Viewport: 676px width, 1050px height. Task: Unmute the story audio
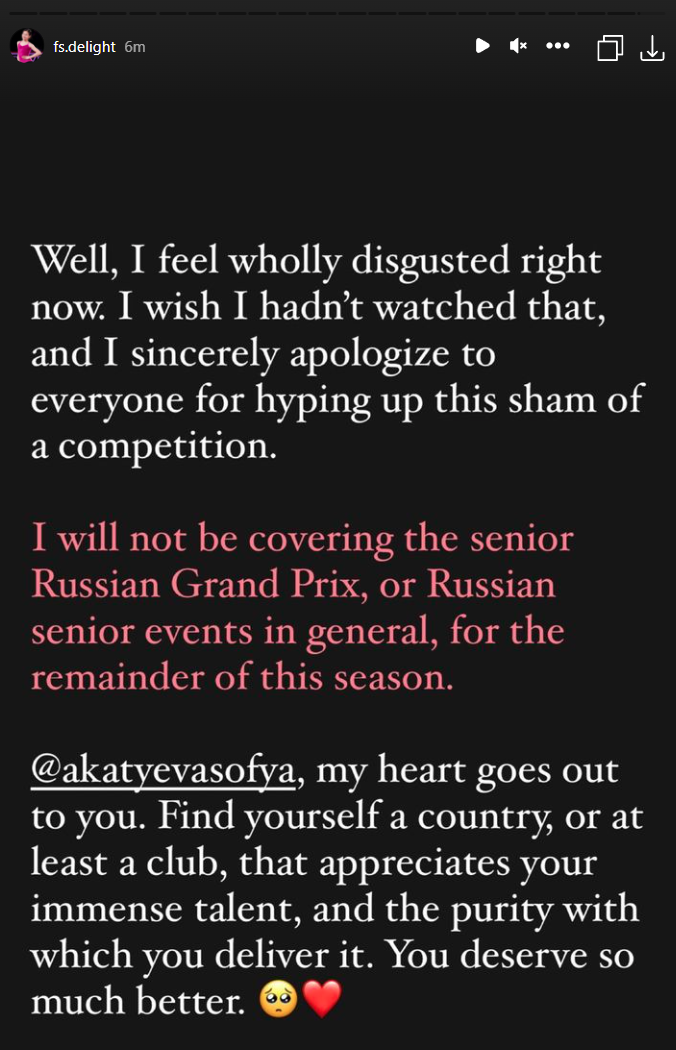[518, 46]
